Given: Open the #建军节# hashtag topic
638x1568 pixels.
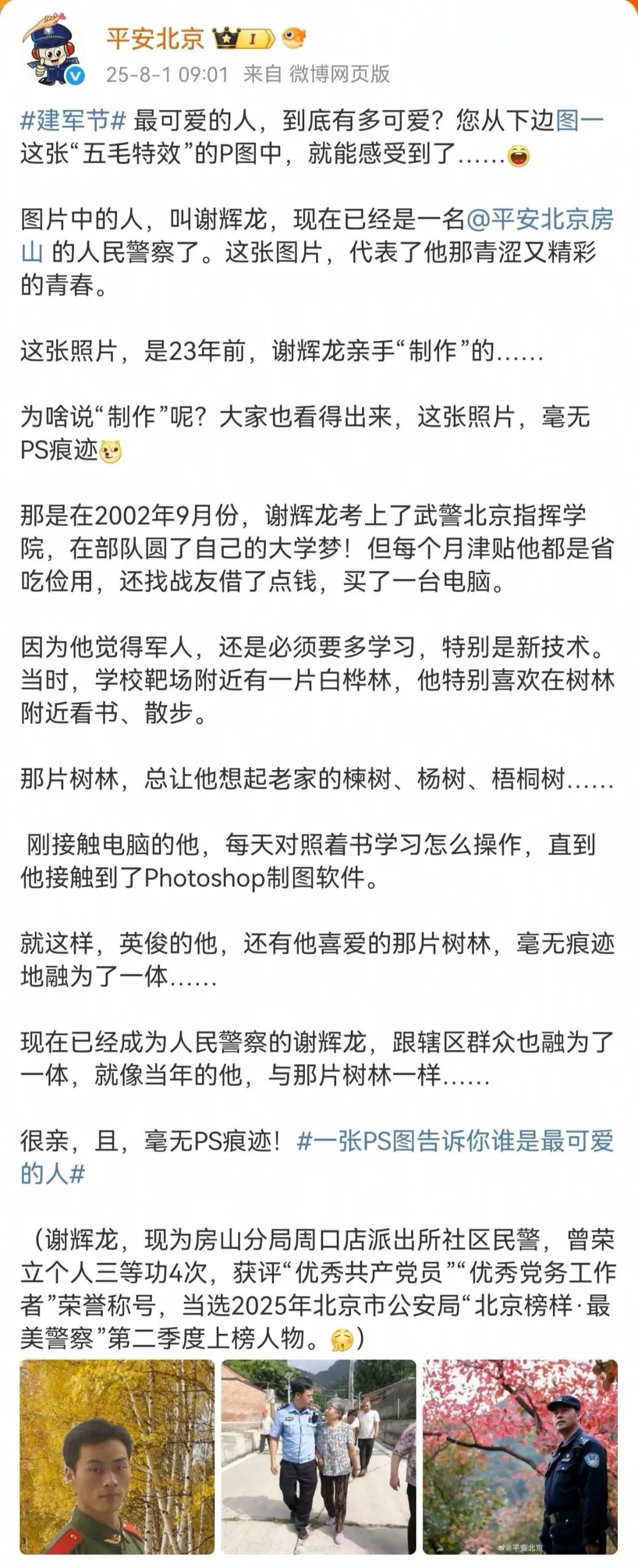Looking at the screenshot, I should (73, 121).
